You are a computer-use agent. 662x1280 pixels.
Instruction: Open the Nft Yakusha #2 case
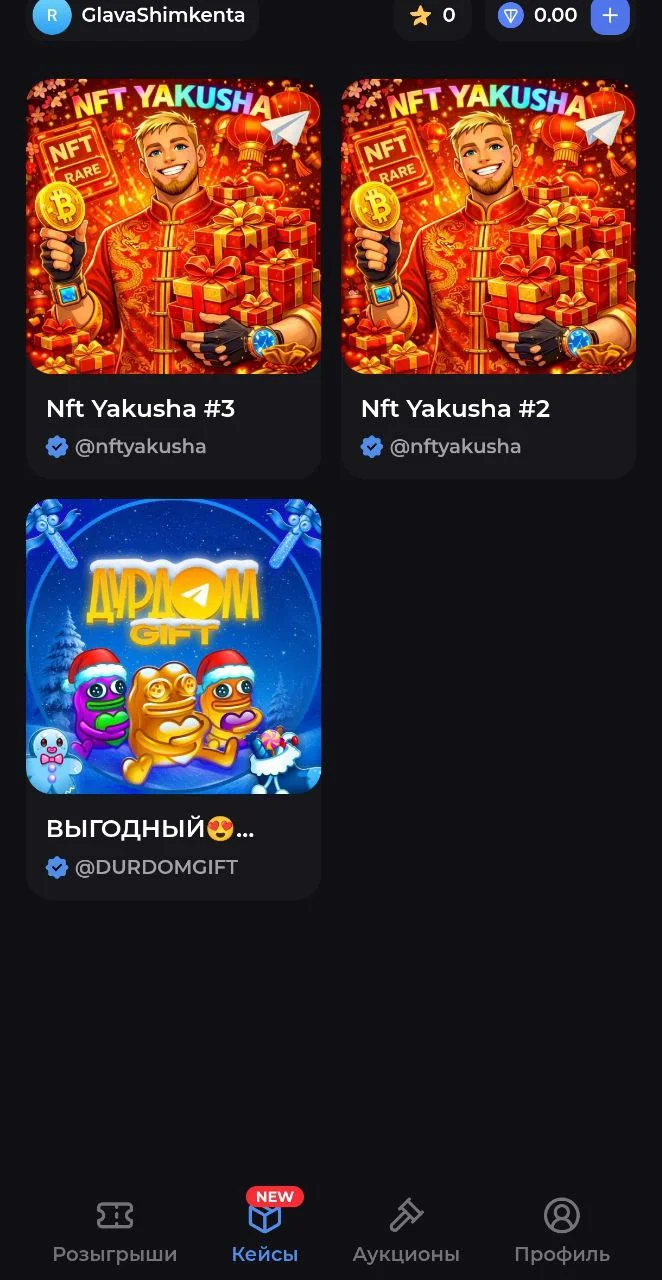(488, 279)
